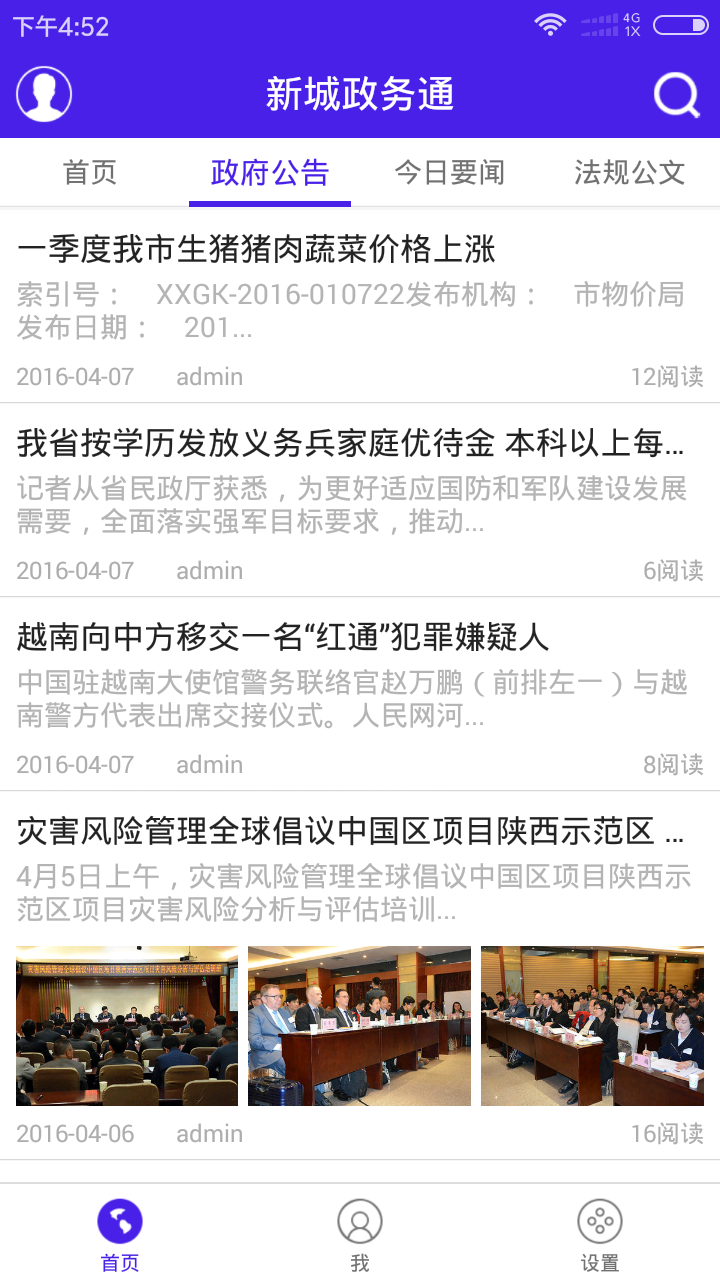The image size is (720, 1280).
Task: Open the user profile avatar icon
Action: [x=44, y=95]
